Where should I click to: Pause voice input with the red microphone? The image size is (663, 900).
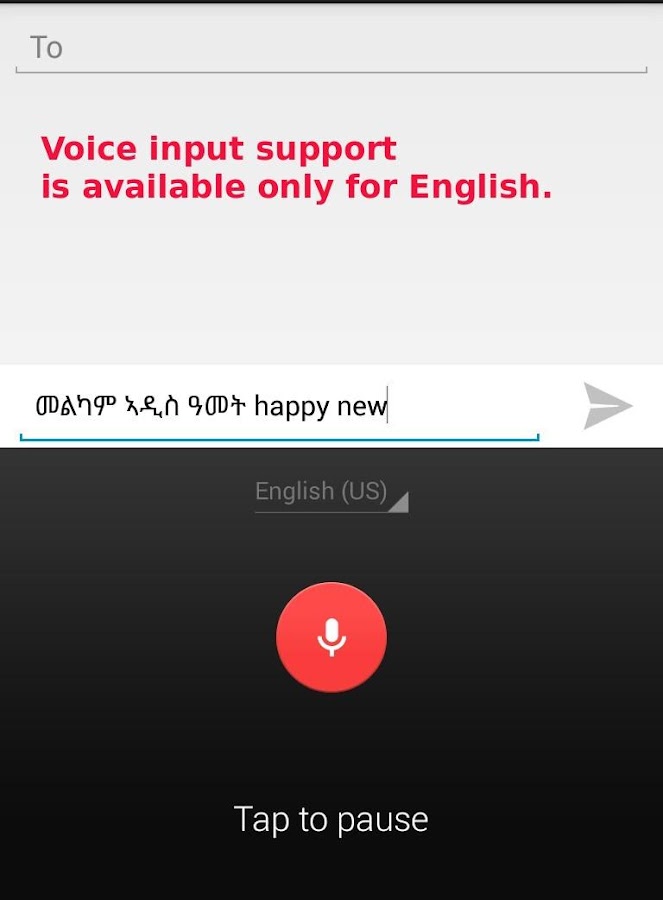point(331,637)
